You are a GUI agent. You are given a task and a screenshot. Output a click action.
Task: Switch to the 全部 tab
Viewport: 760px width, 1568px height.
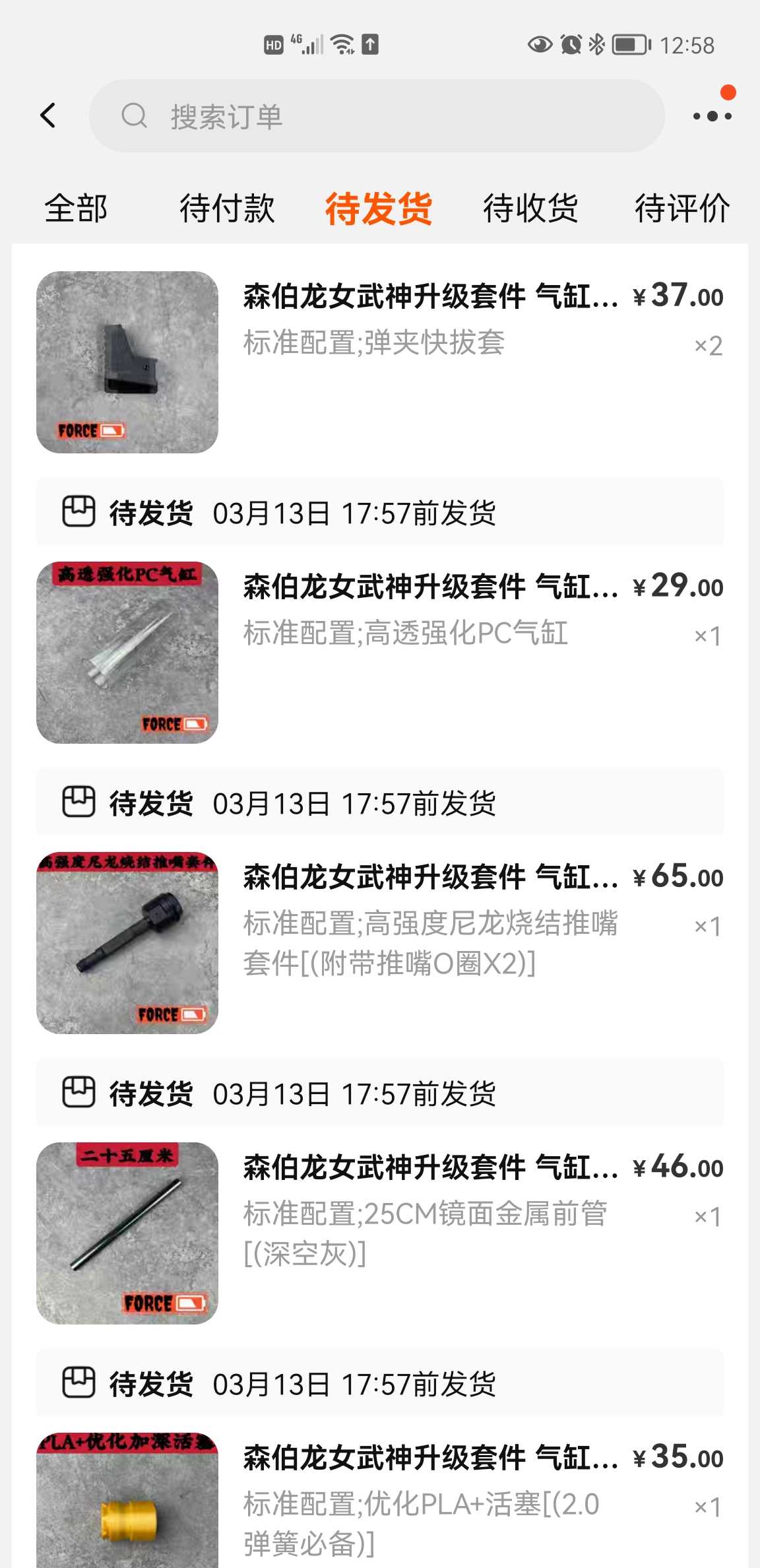[76, 208]
